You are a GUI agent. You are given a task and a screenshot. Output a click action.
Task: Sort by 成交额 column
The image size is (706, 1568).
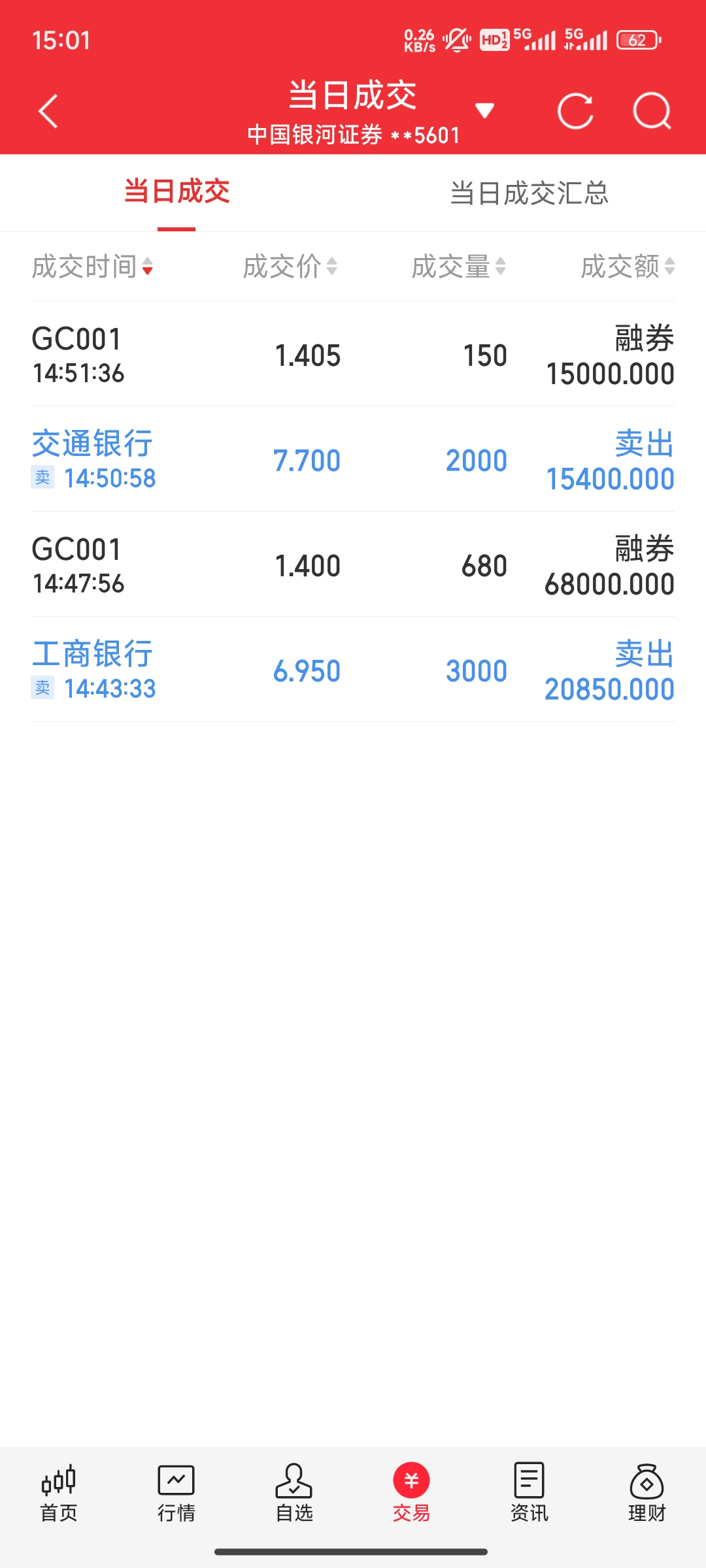(x=628, y=267)
